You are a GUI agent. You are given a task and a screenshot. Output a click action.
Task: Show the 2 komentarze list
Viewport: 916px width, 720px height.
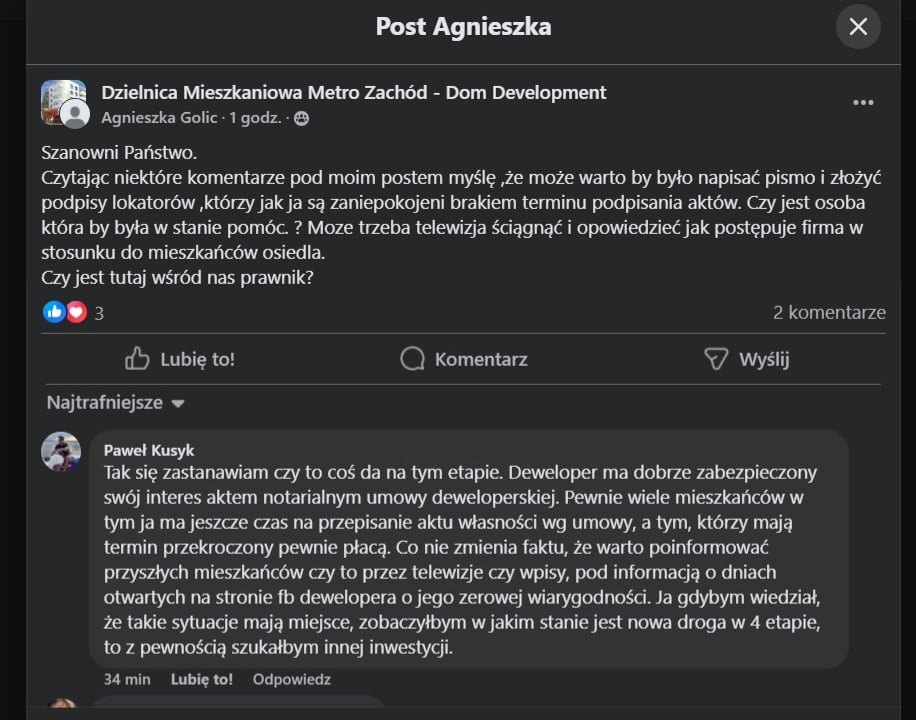tap(828, 312)
